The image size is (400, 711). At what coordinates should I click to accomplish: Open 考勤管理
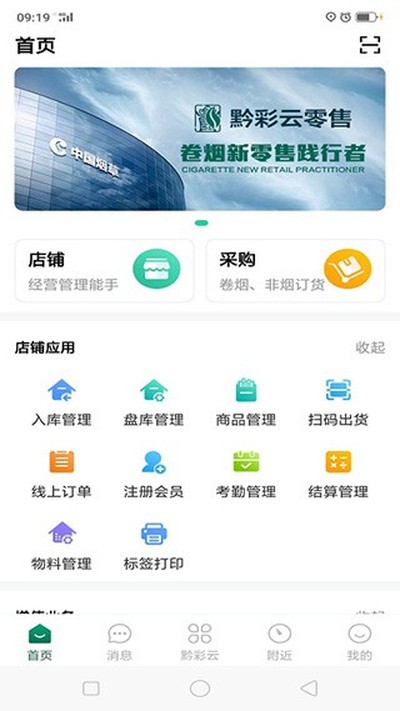[246, 474]
